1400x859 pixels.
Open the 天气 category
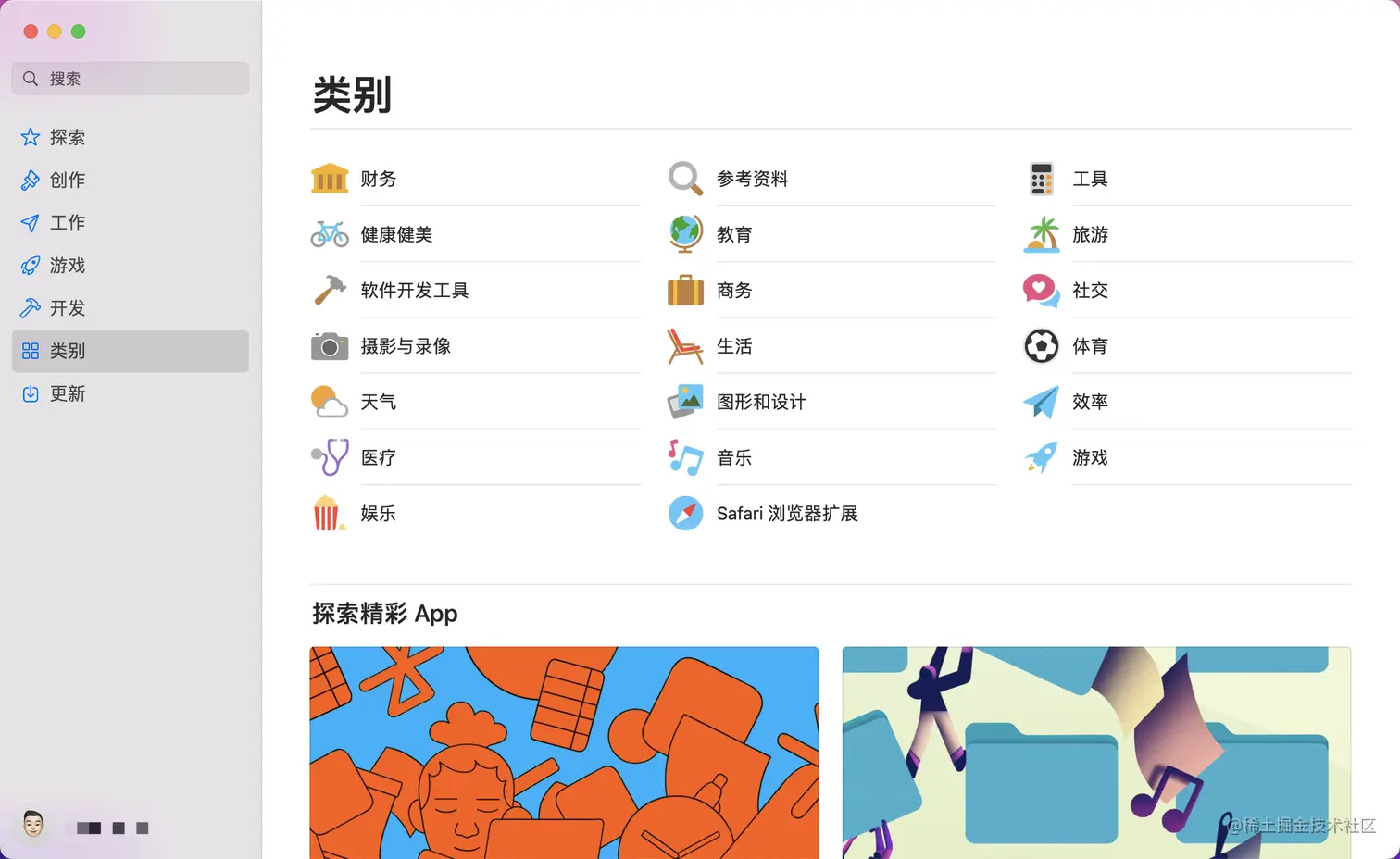(x=378, y=402)
